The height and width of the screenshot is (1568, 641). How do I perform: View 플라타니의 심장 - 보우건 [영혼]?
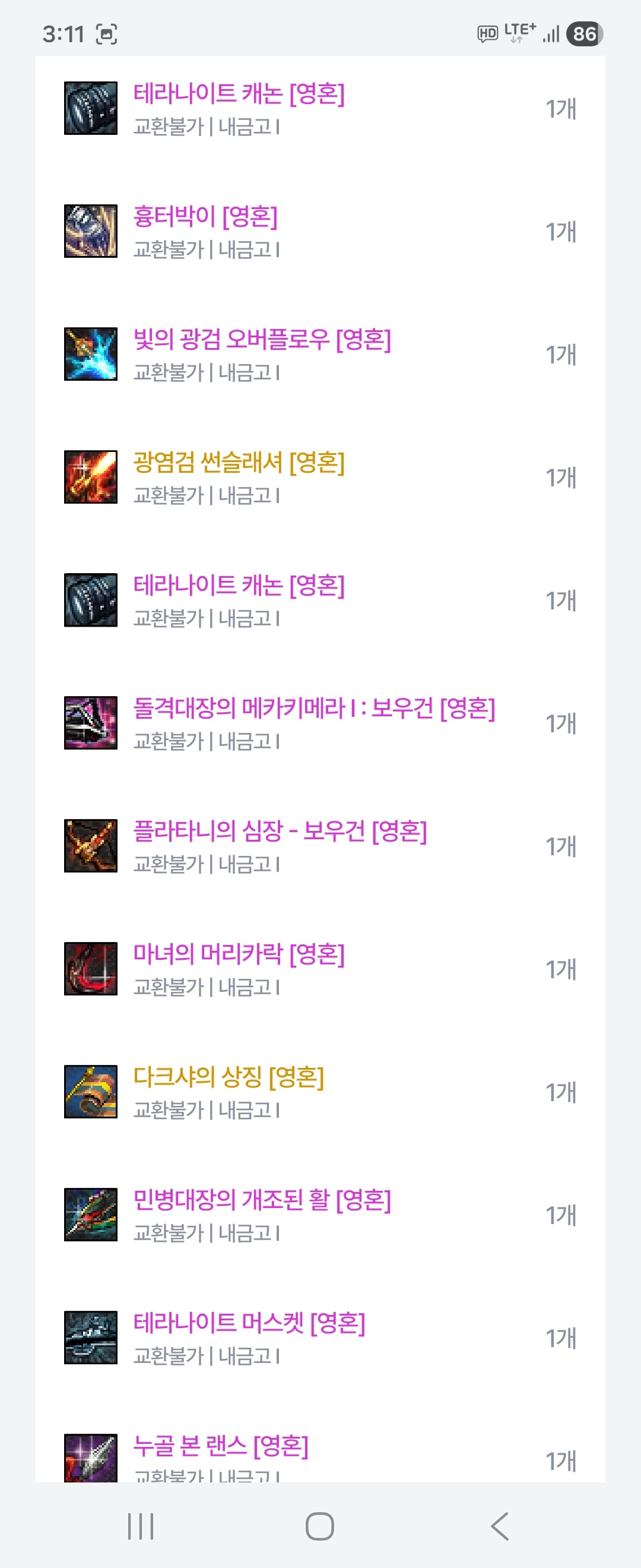[x=280, y=832]
